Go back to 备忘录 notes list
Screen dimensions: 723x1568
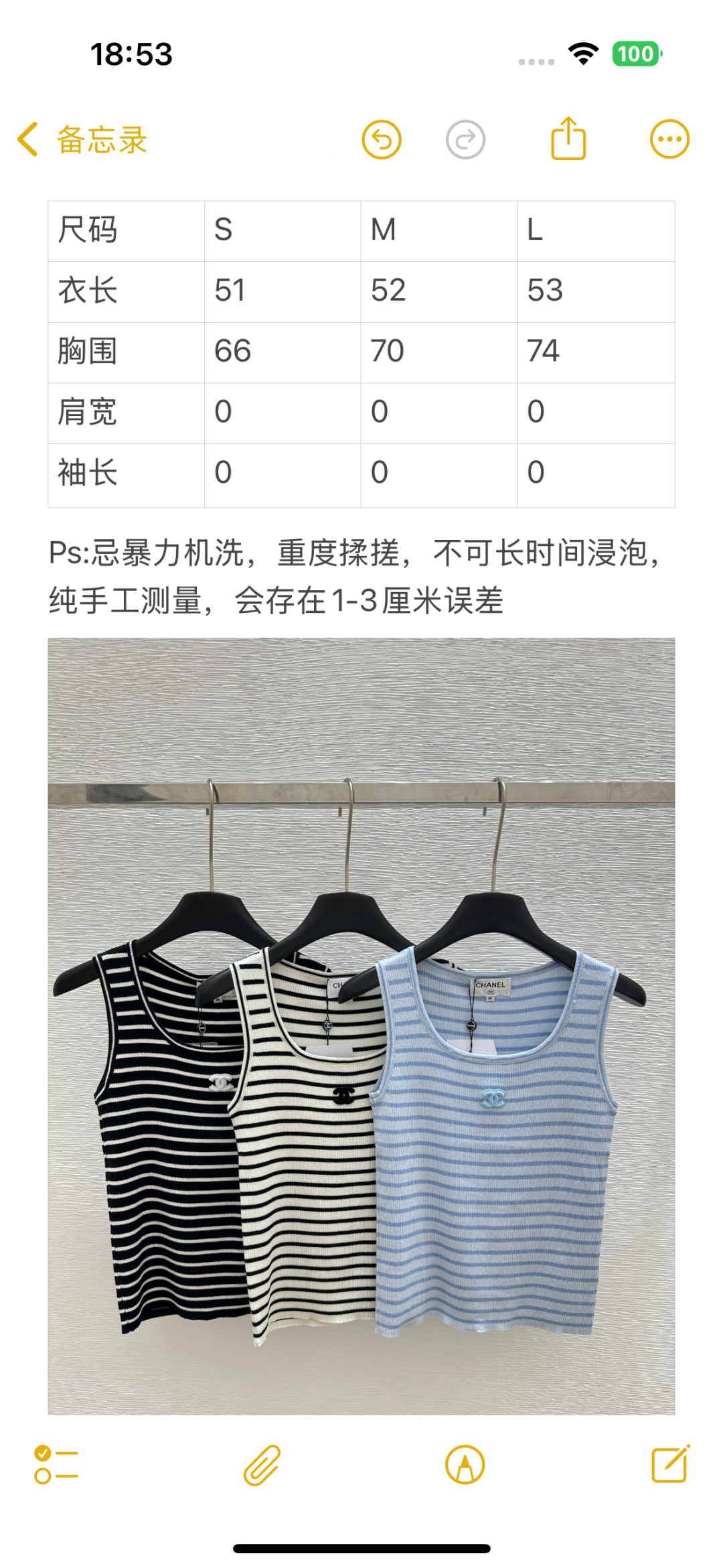pos(82,140)
